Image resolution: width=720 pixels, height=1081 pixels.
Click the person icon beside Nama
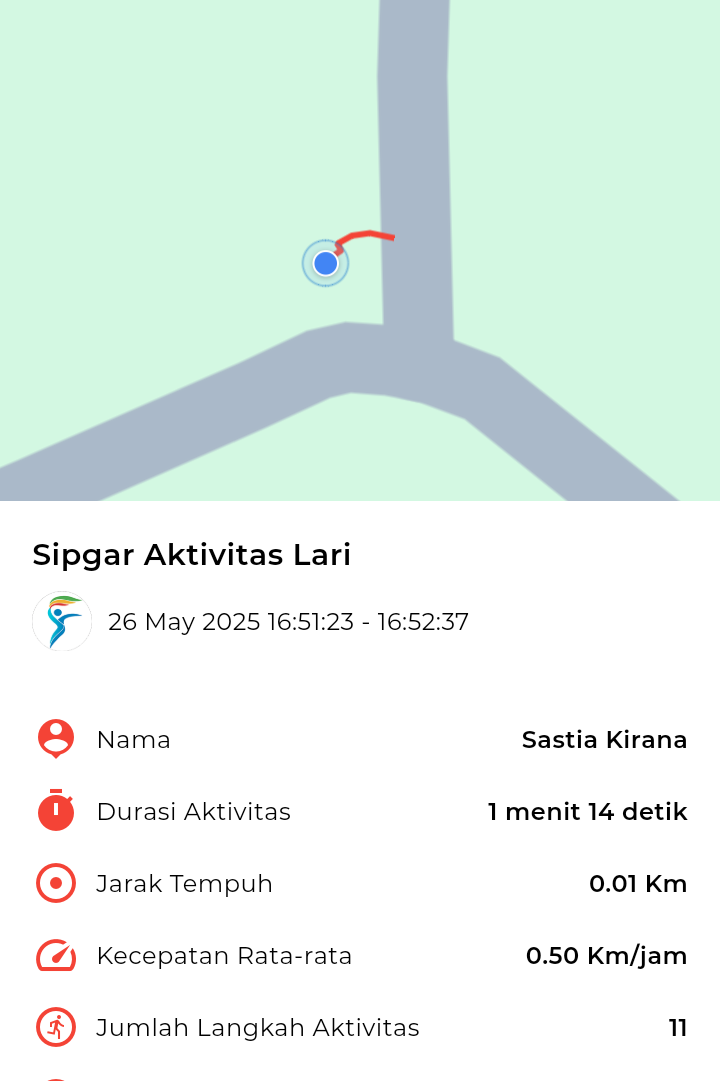click(55, 739)
